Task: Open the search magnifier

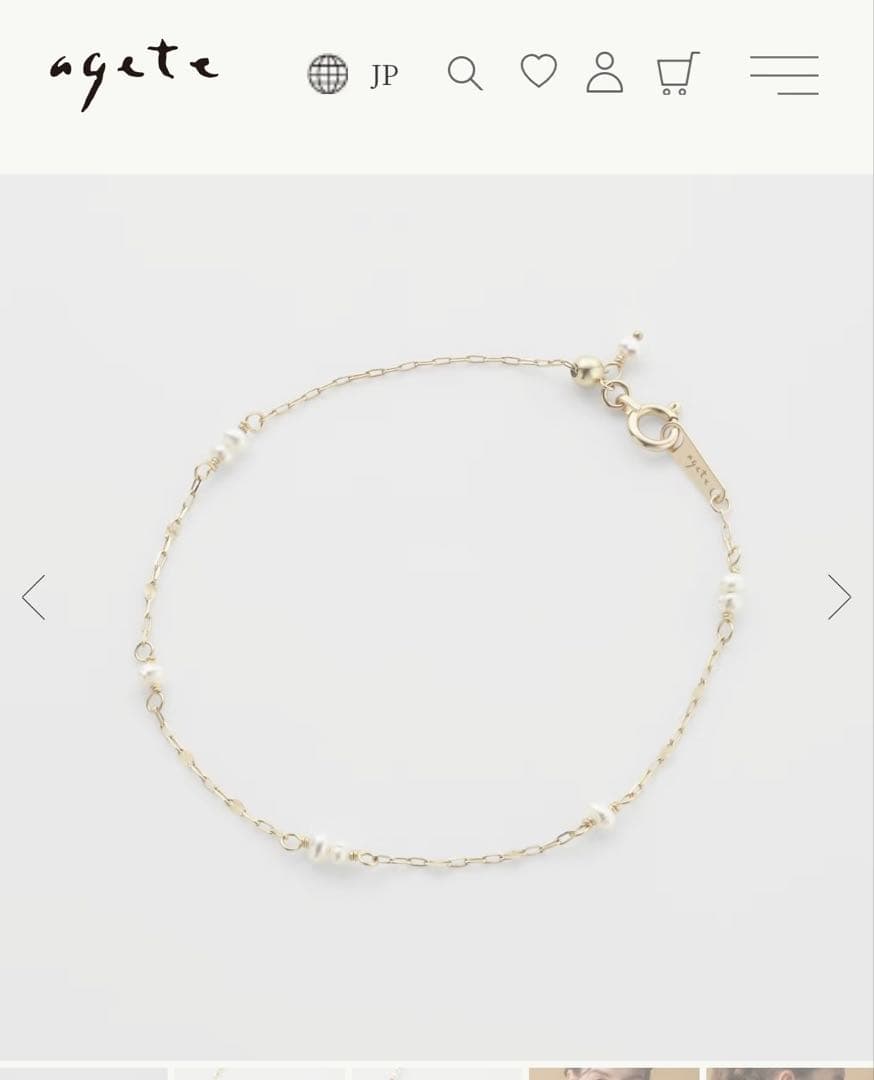Action: [464, 73]
